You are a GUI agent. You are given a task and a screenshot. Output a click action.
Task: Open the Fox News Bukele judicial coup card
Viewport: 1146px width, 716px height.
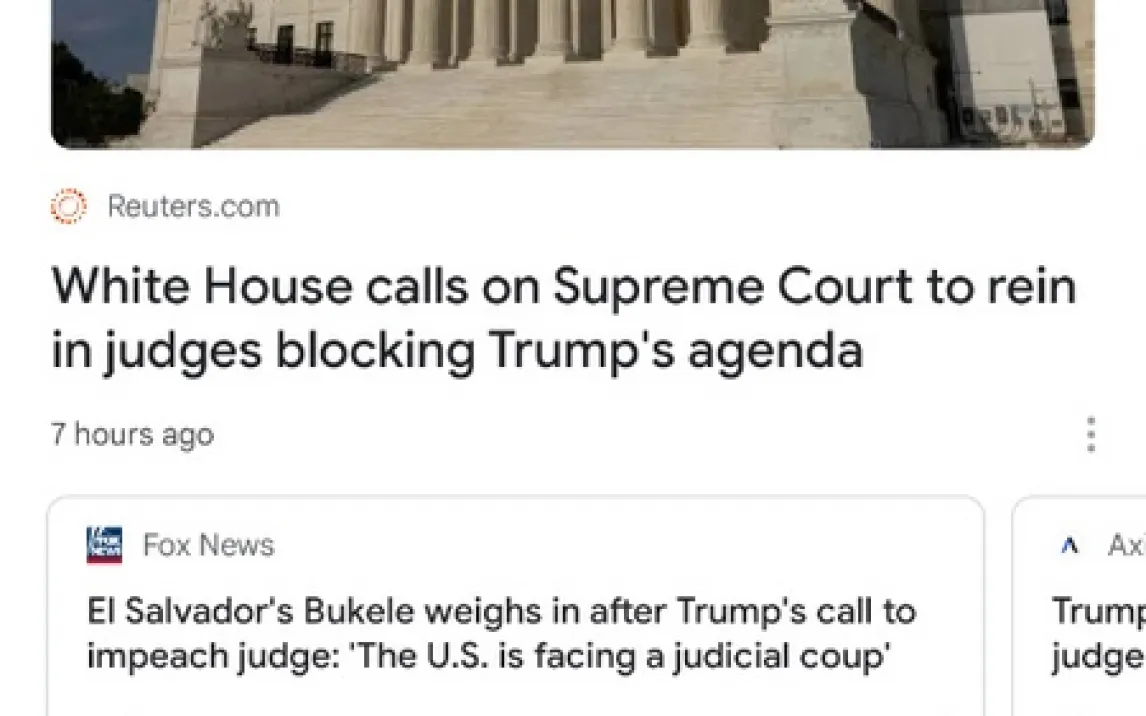coord(501,633)
